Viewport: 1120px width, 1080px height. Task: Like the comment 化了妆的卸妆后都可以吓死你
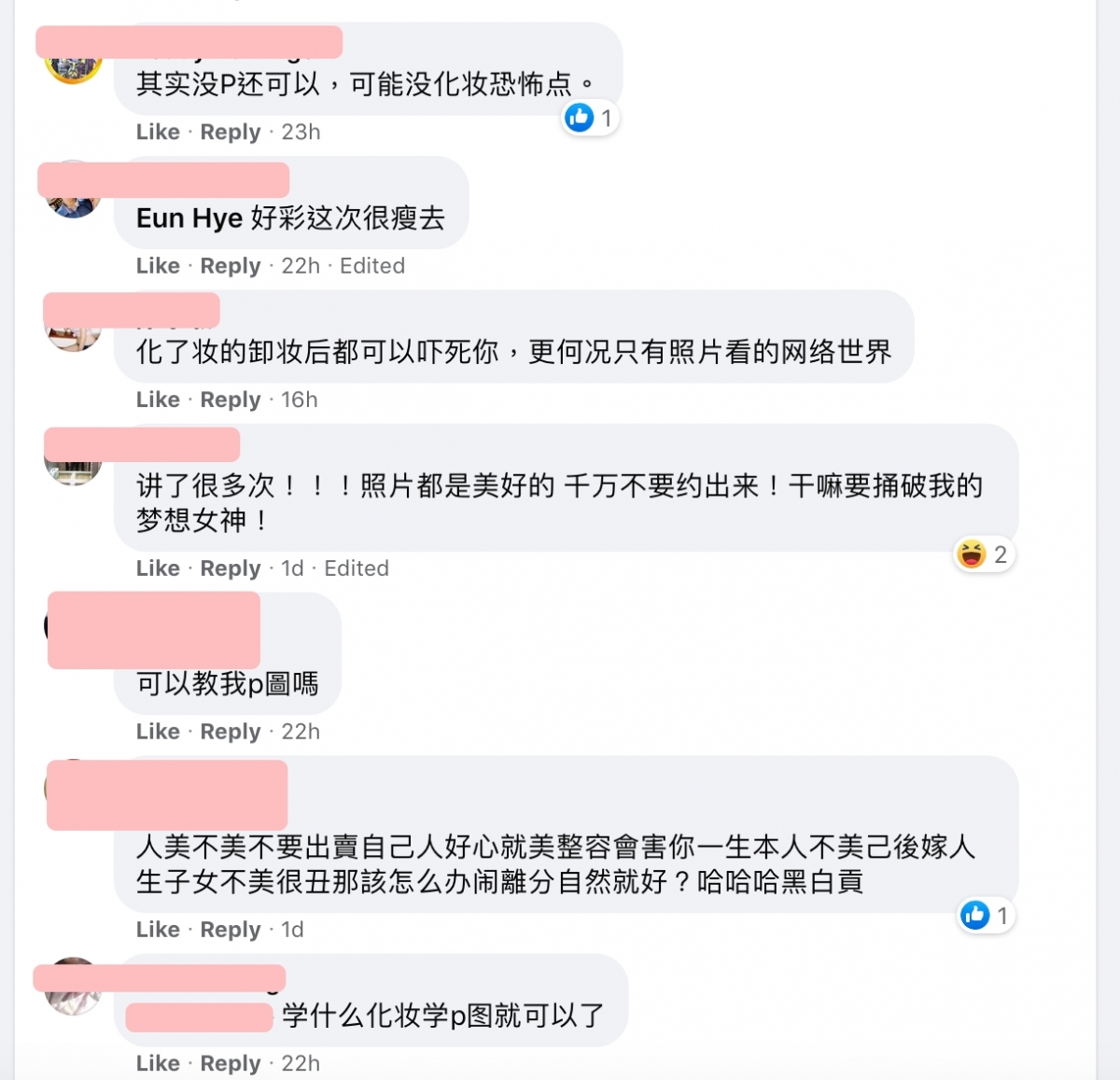(157, 400)
